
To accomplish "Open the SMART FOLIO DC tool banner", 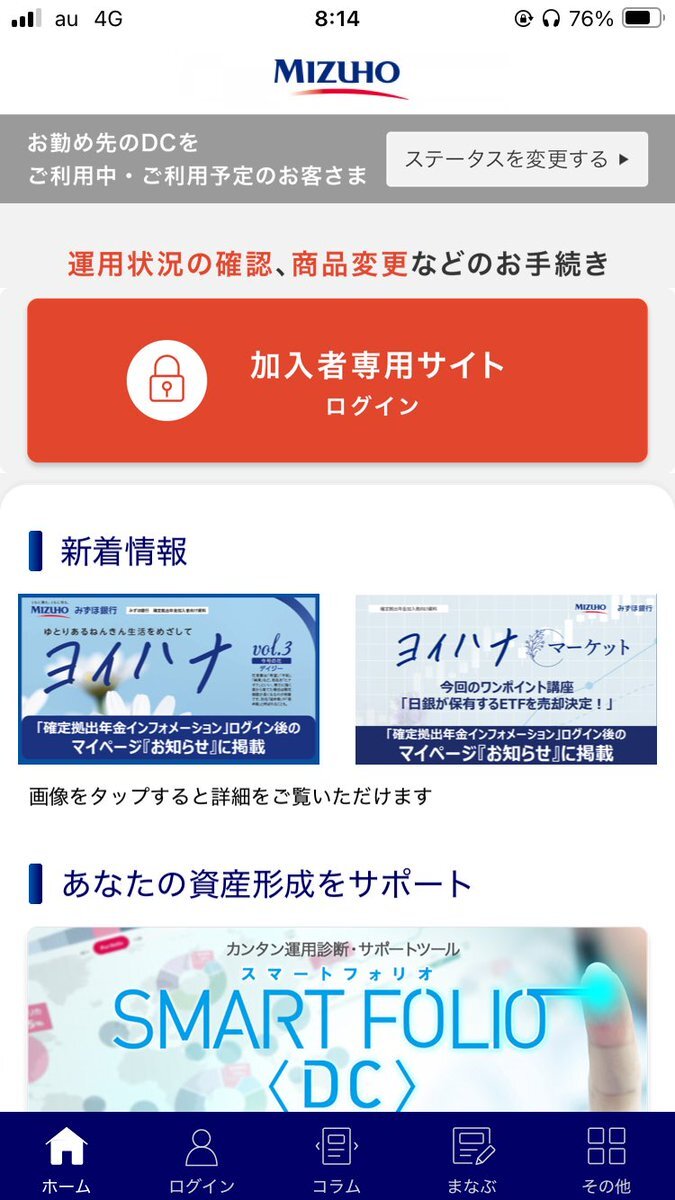I will click(x=337, y=1020).
